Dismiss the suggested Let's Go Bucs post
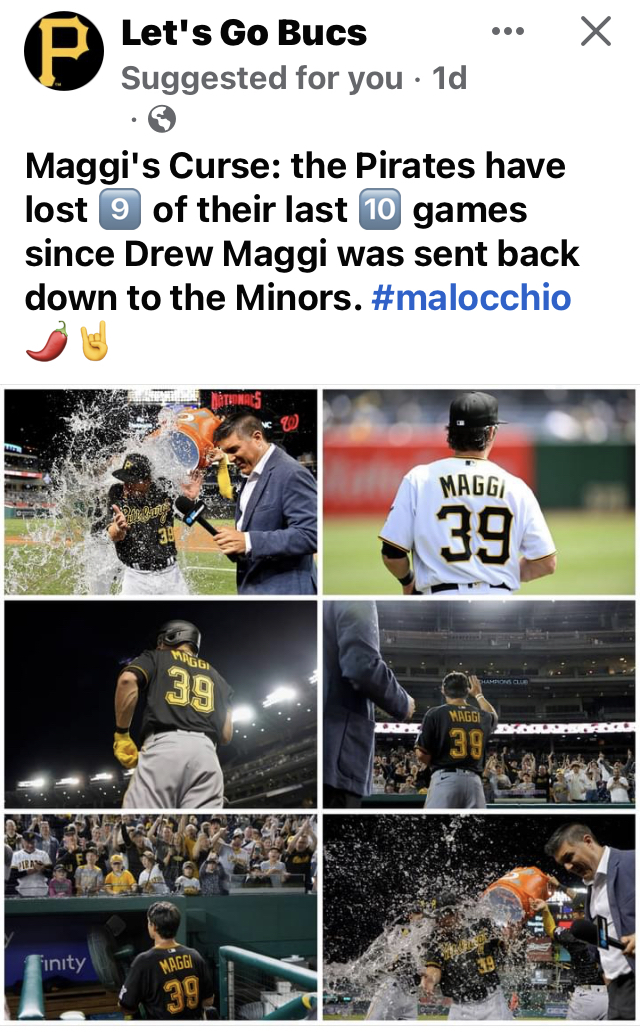Screen dimensions: 640x1033 click(596, 32)
